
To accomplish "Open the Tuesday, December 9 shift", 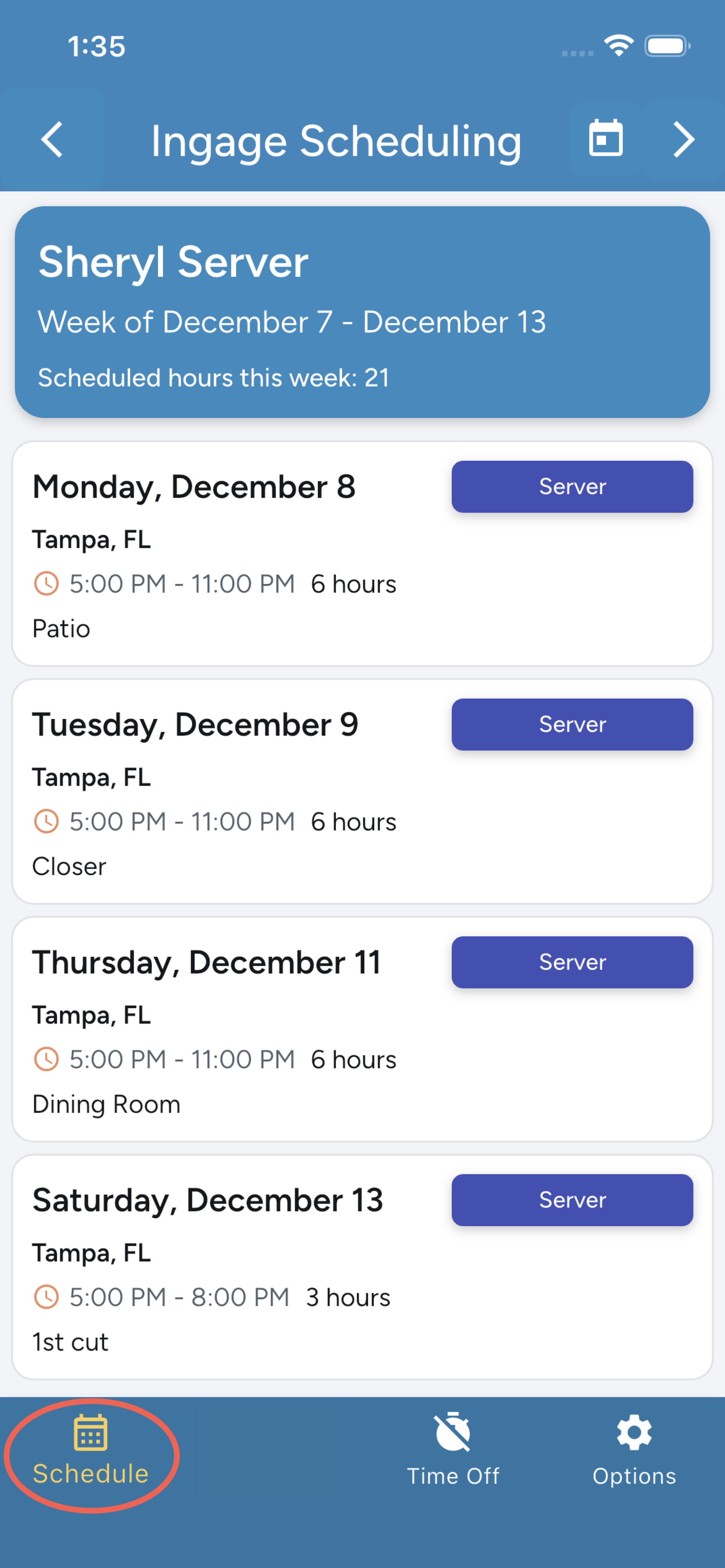I will pos(362,791).
